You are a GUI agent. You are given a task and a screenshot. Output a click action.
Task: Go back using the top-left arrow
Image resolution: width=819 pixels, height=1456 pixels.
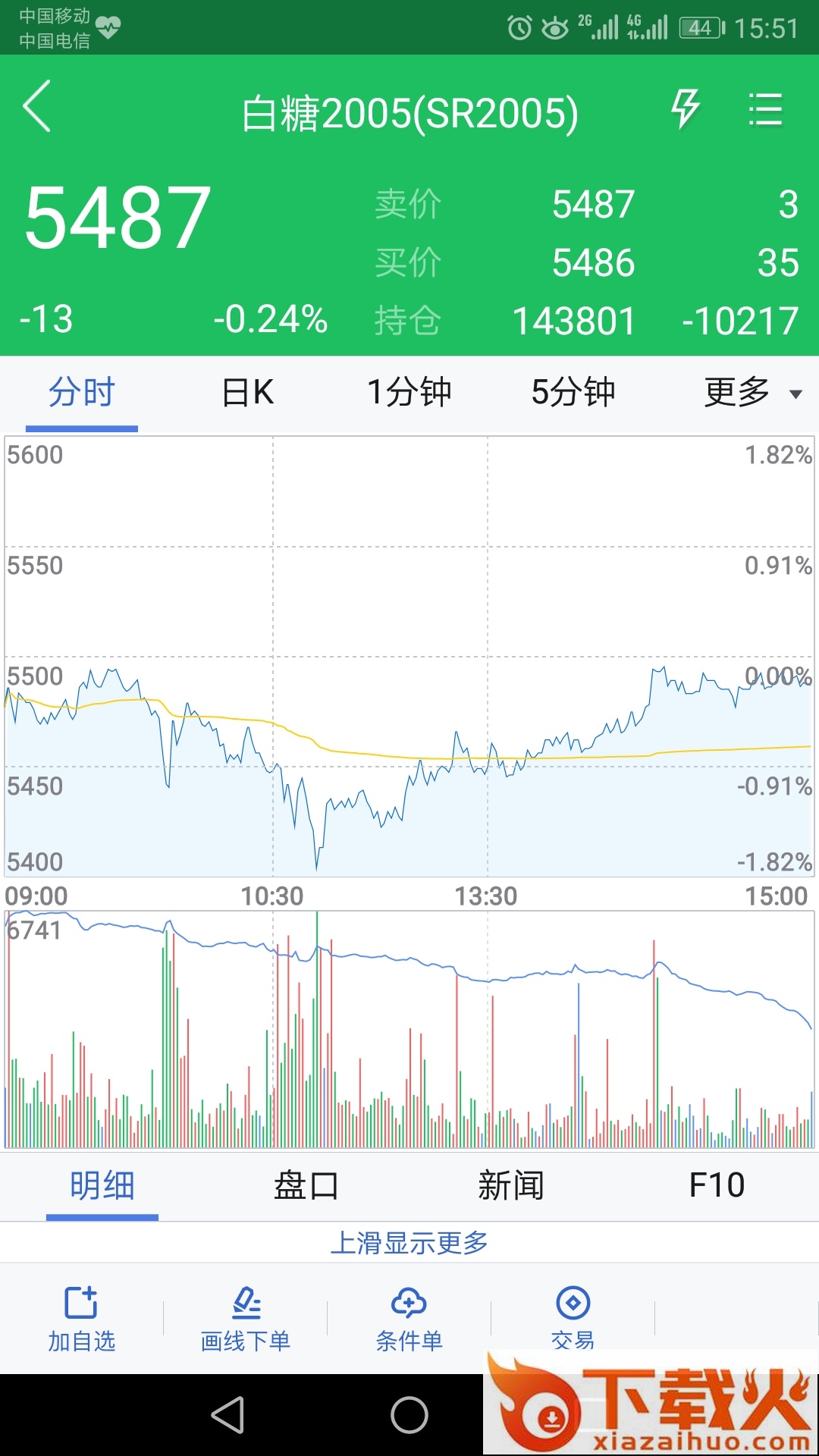coord(37,107)
